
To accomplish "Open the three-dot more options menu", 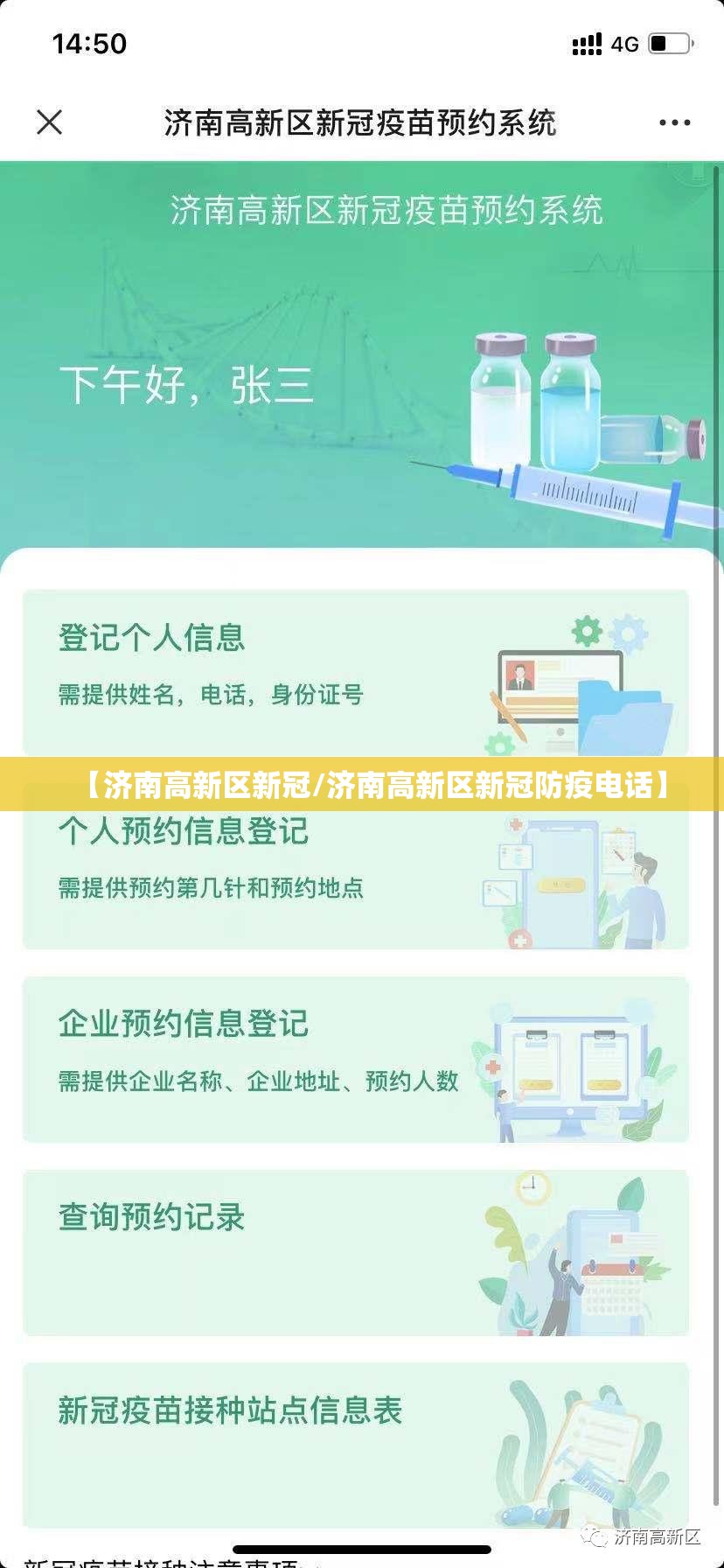I will click(674, 123).
